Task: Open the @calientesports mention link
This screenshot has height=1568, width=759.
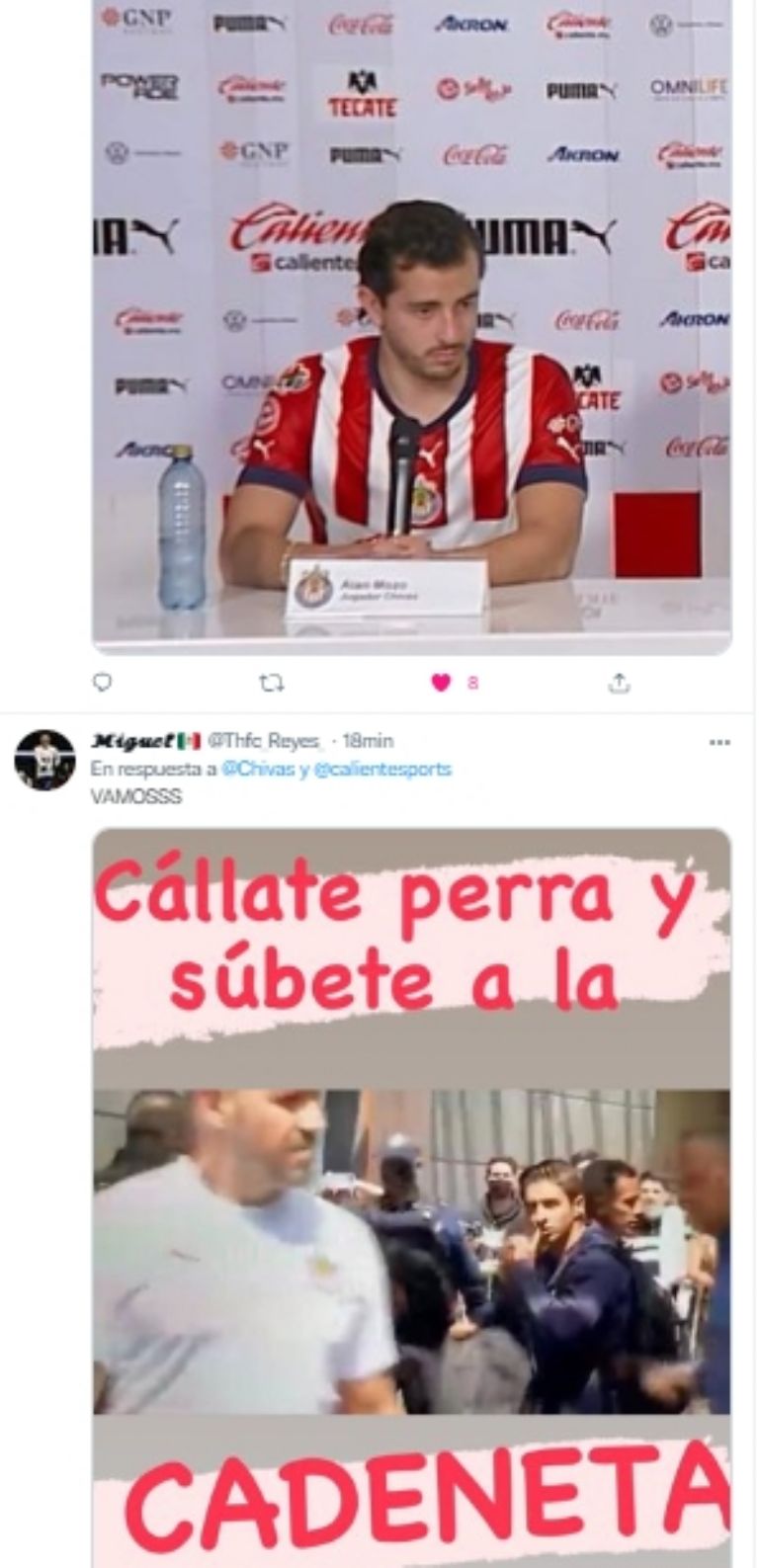Action: (x=381, y=769)
